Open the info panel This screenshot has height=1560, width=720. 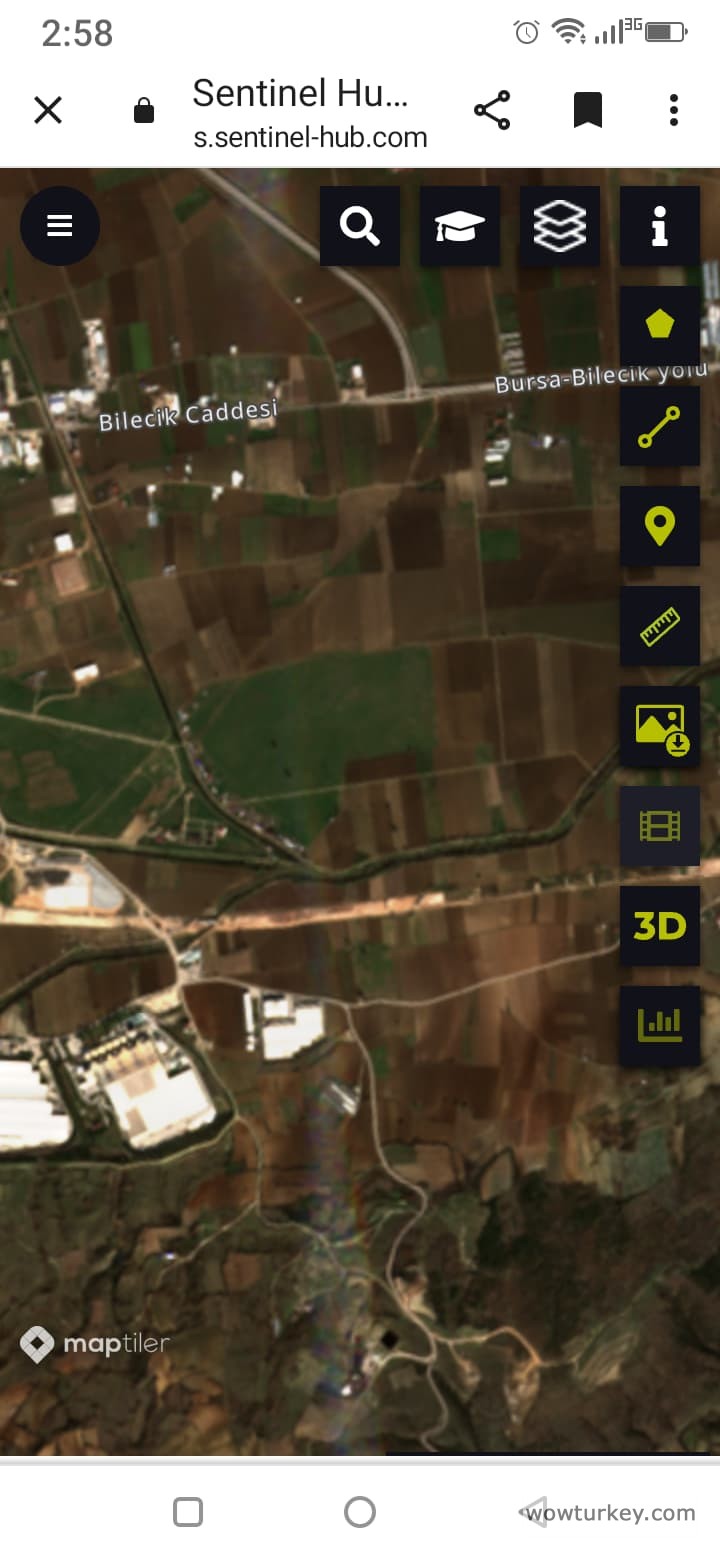pos(659,226)
